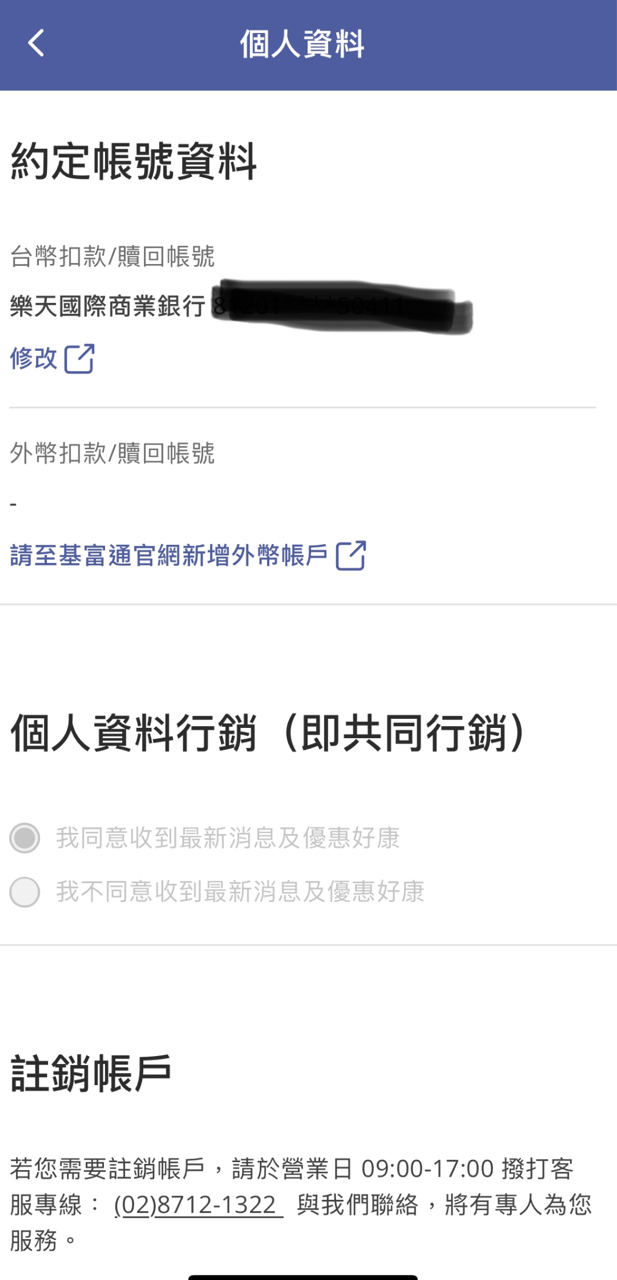Tap 修改 to edit the NT dollar account
Image resolution: width=617 pixels, height=1280 pixels.
coord(52,358)
